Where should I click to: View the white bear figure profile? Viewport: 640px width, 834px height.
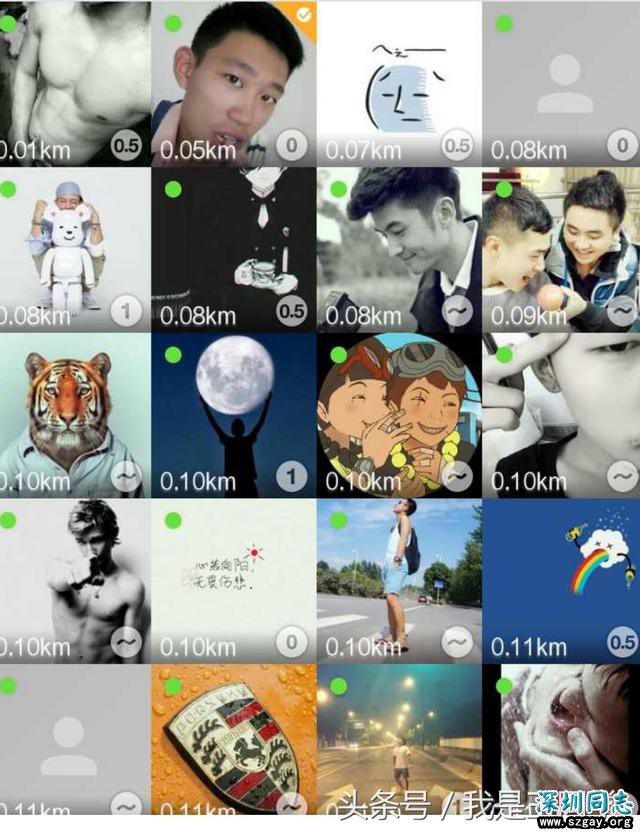pos(75,248)
